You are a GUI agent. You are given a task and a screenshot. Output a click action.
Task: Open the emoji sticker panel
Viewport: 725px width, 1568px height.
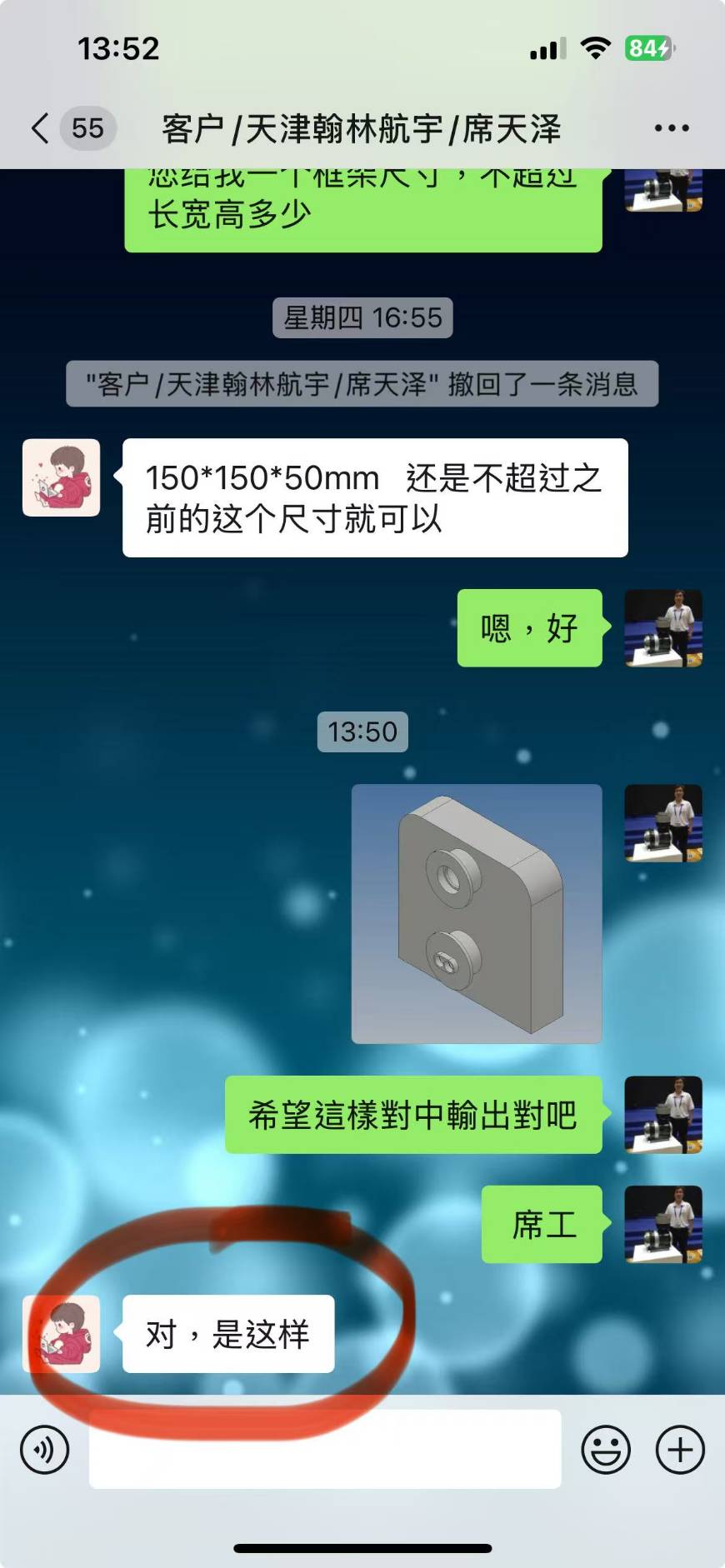[x=606, y=1450]
